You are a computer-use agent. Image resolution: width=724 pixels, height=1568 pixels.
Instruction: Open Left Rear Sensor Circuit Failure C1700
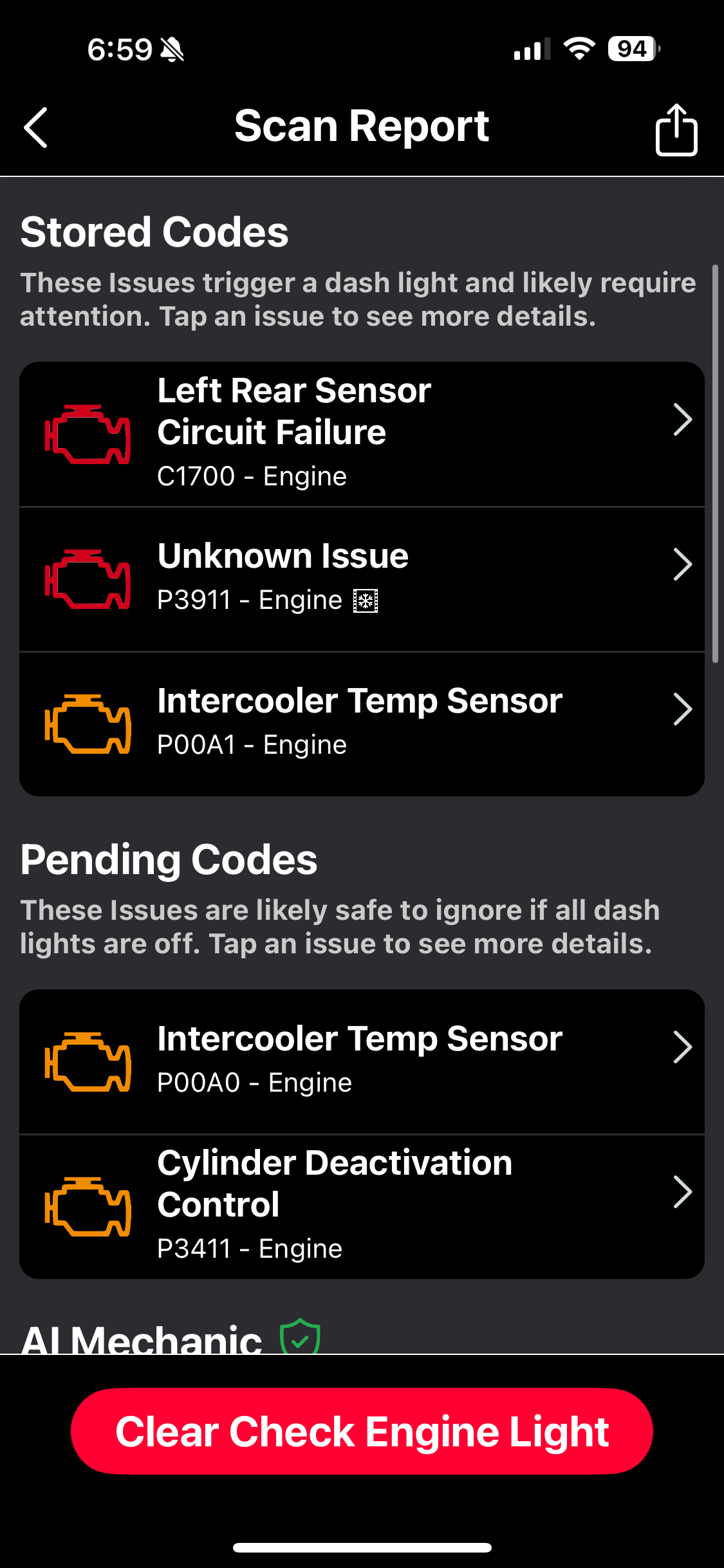pos(362,434)
